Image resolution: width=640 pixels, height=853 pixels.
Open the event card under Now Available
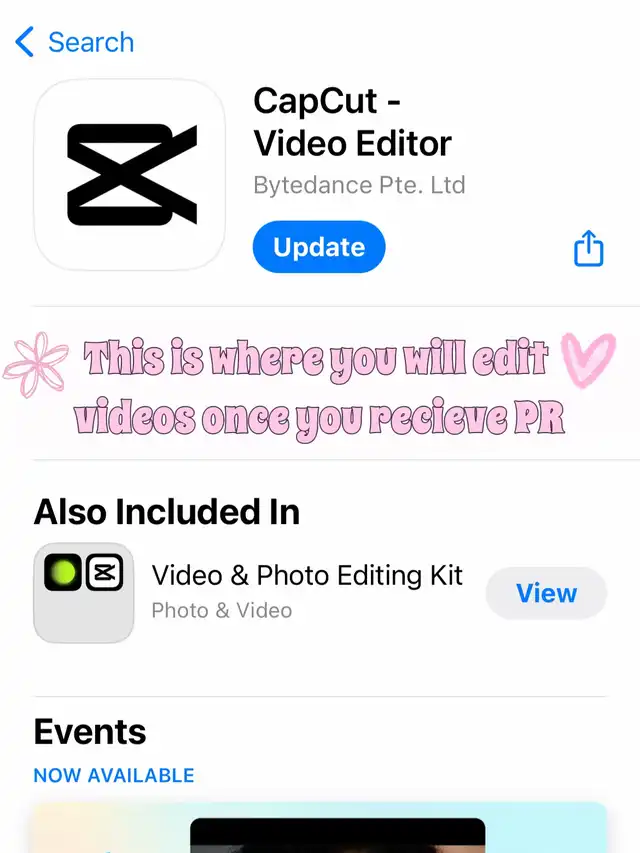click(x=320, y=828)
